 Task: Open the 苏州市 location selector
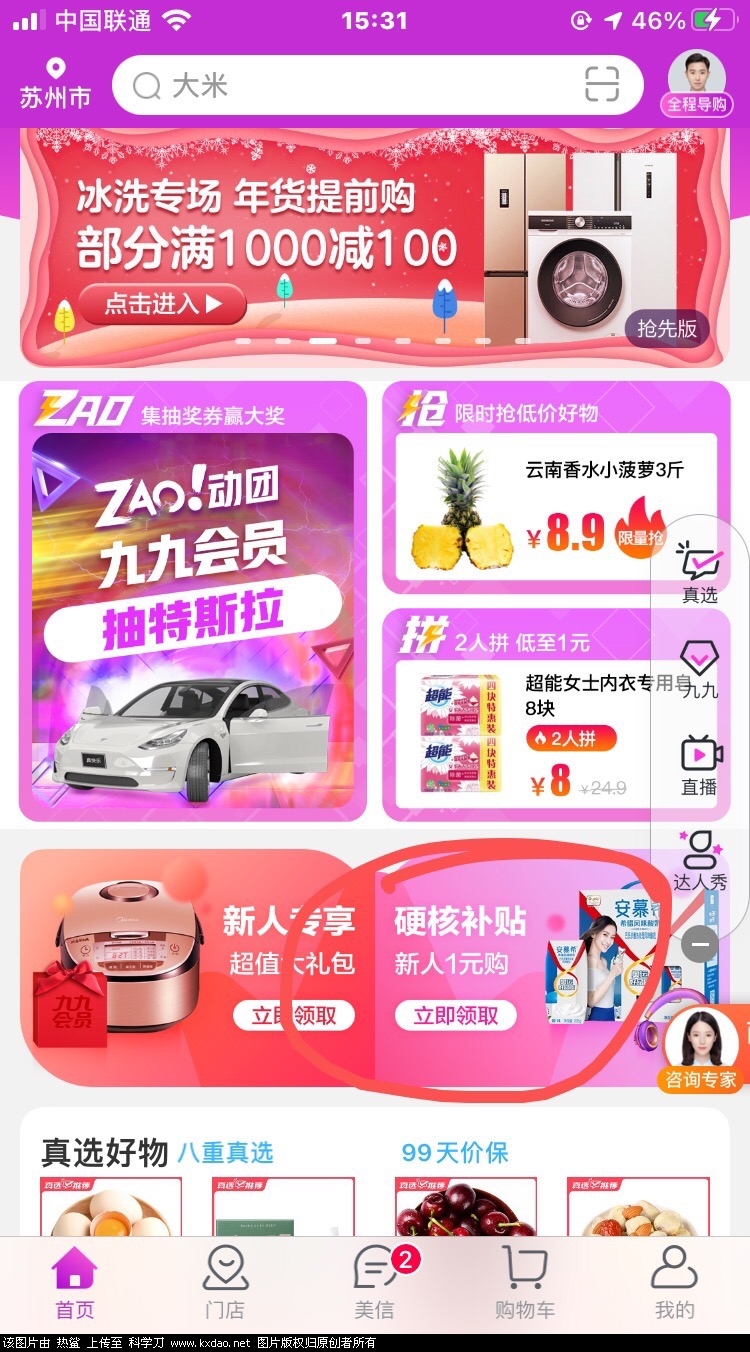56,84
